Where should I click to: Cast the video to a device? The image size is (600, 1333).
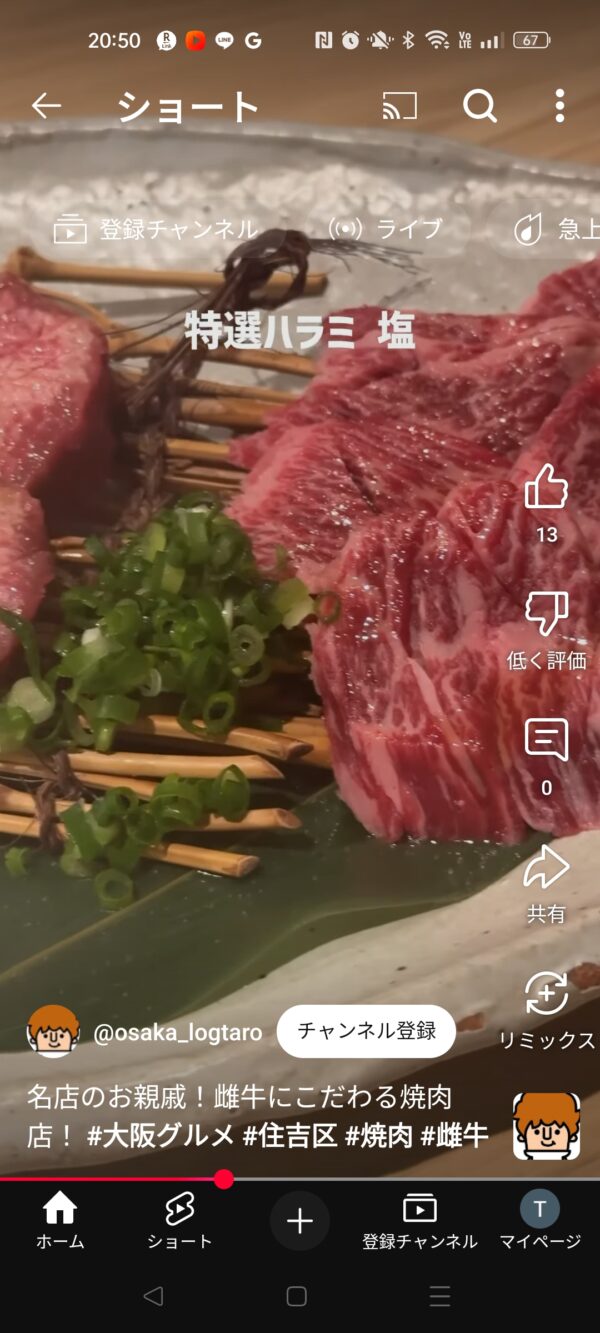400,106
